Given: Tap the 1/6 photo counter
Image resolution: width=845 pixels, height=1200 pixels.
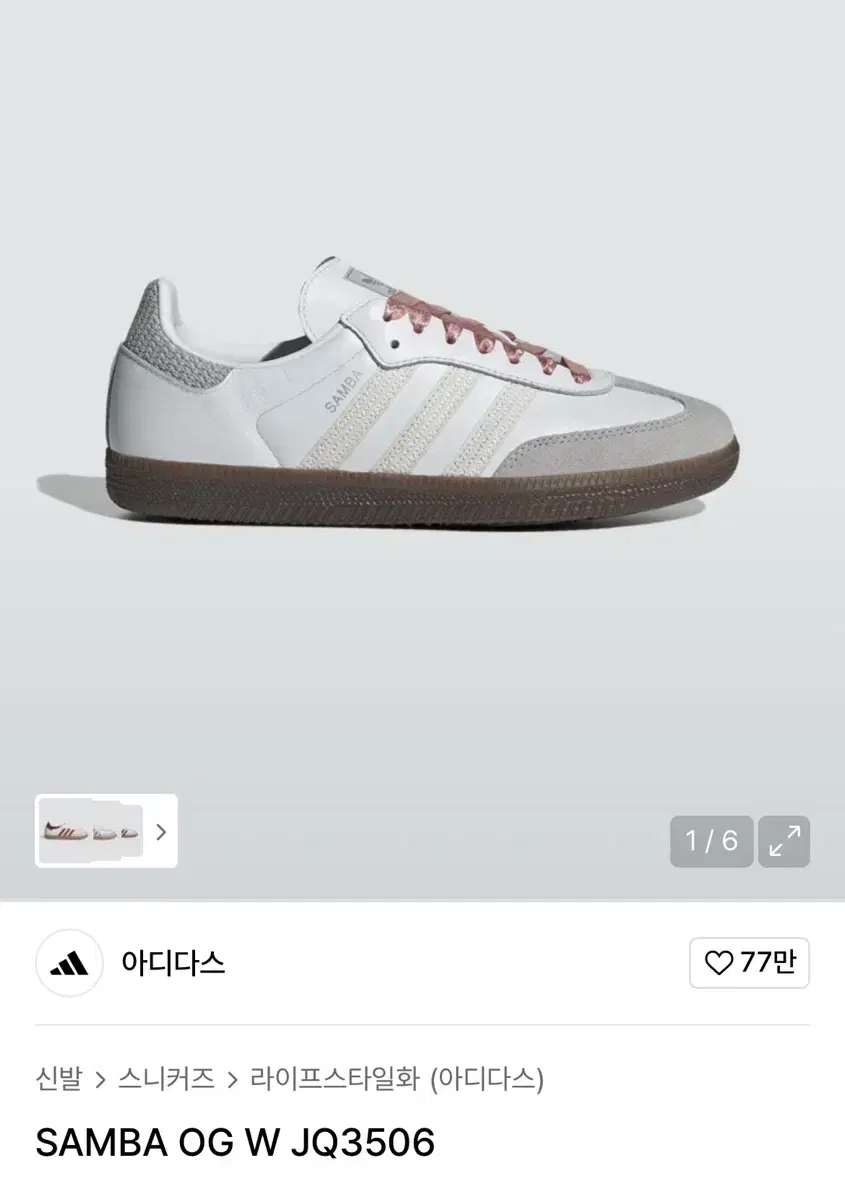Looking at the screenshot, I should coord(711,841).
